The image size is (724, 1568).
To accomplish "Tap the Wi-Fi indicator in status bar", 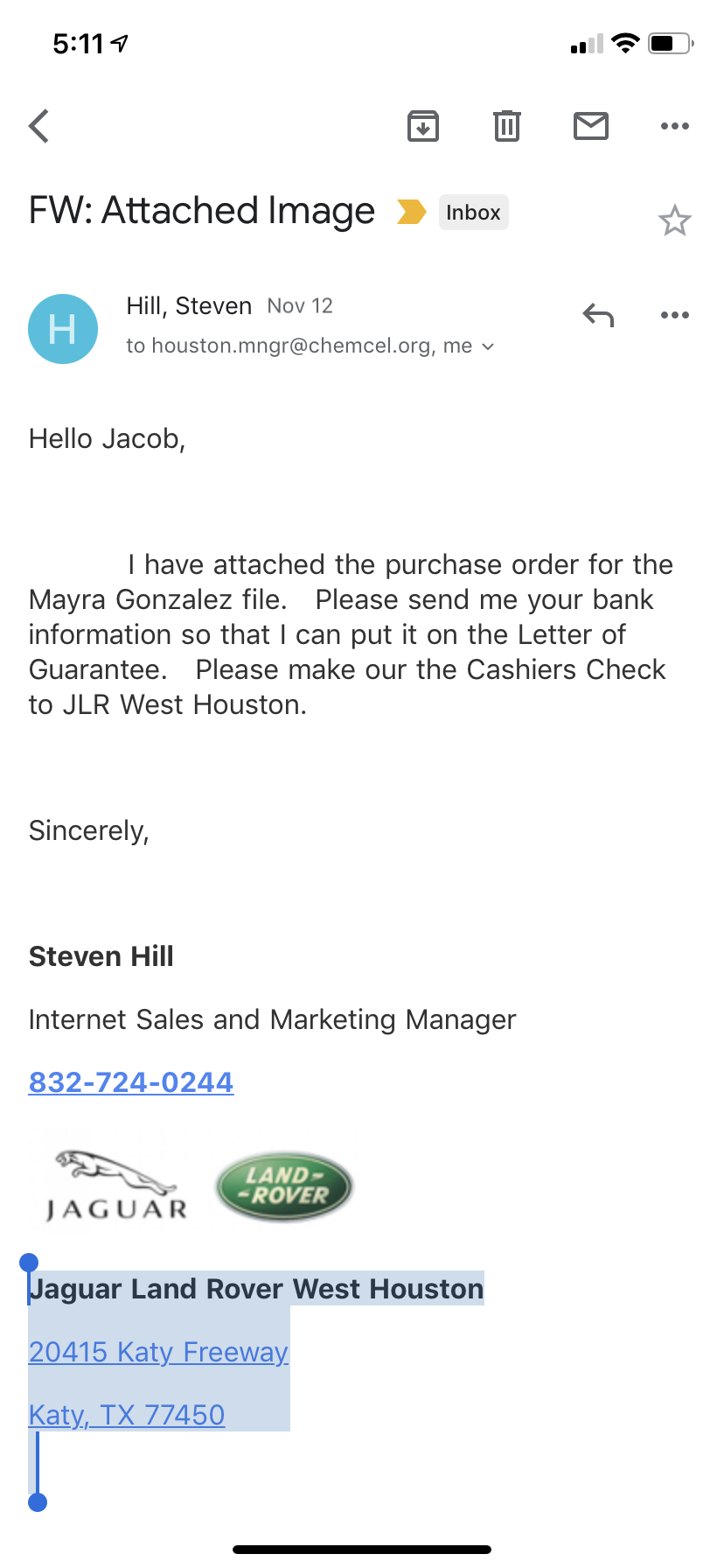I will 624,43.
